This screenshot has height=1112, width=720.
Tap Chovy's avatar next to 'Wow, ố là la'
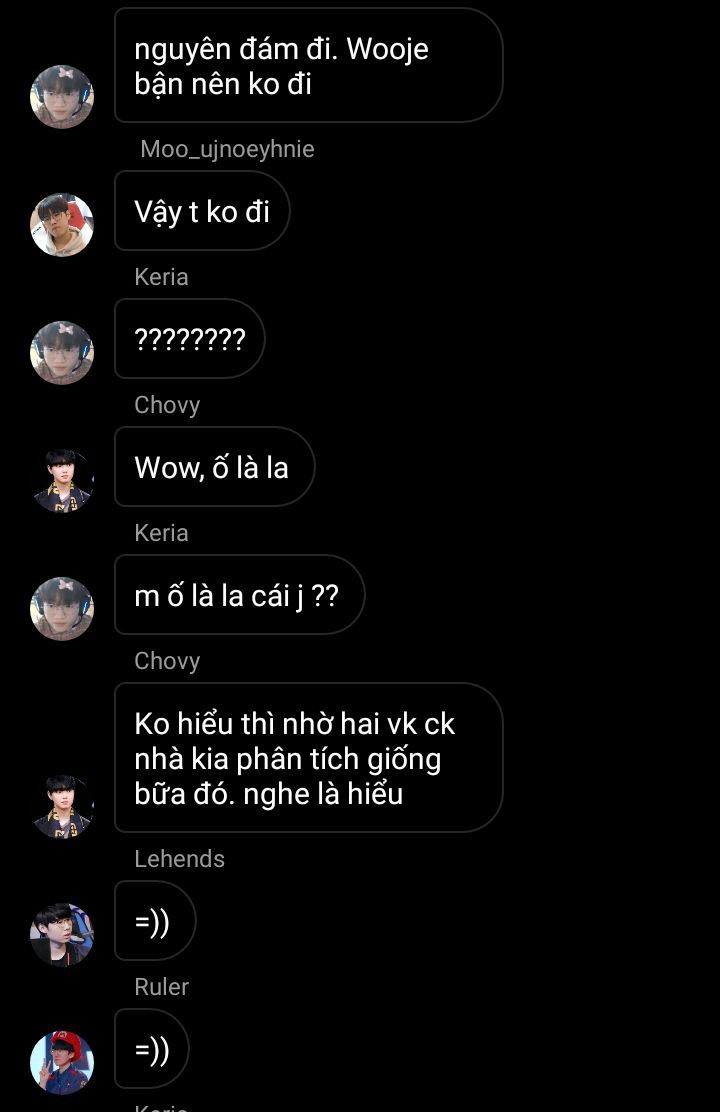point(62,481)
